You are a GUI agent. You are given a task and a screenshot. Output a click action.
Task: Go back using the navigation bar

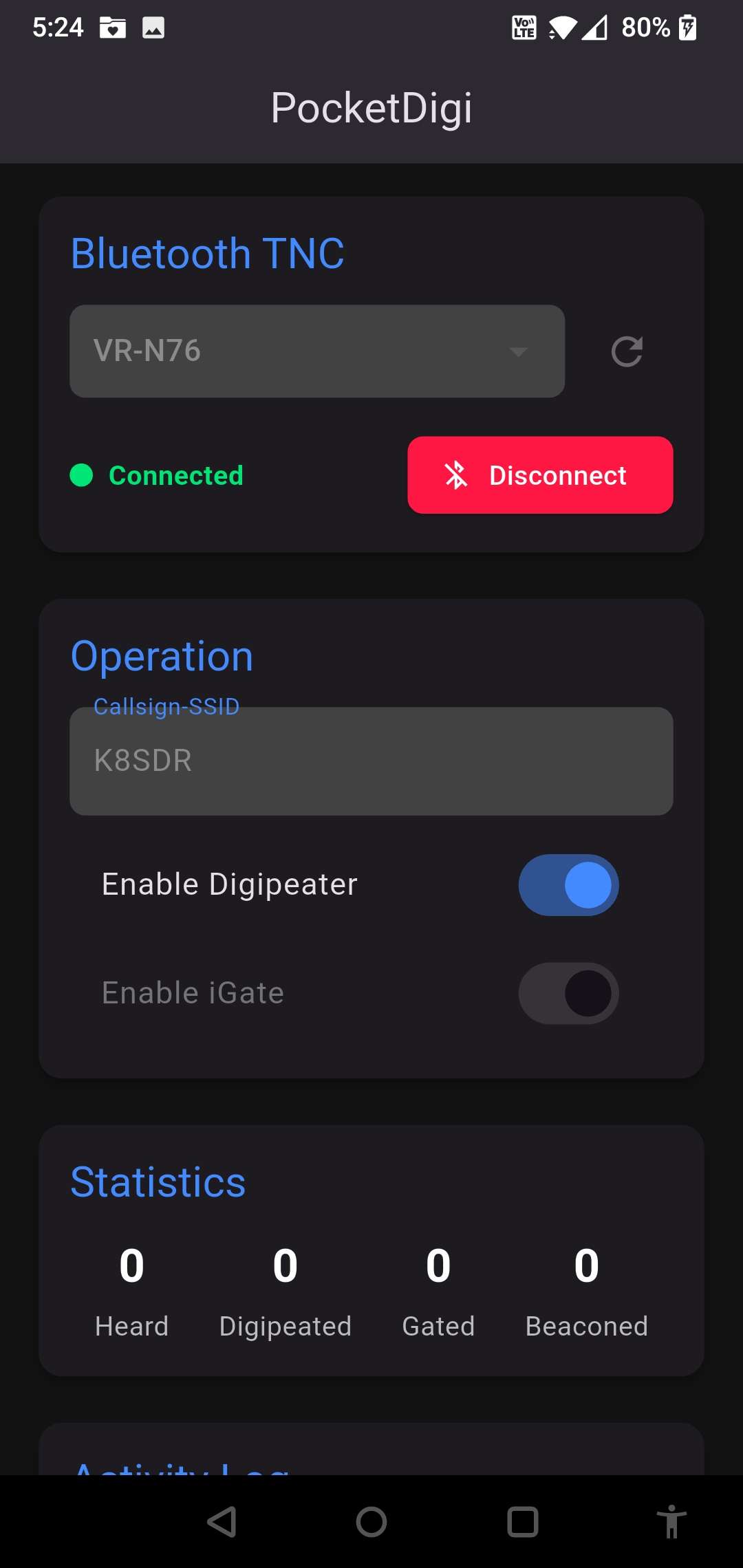[x=222, y=1521]
